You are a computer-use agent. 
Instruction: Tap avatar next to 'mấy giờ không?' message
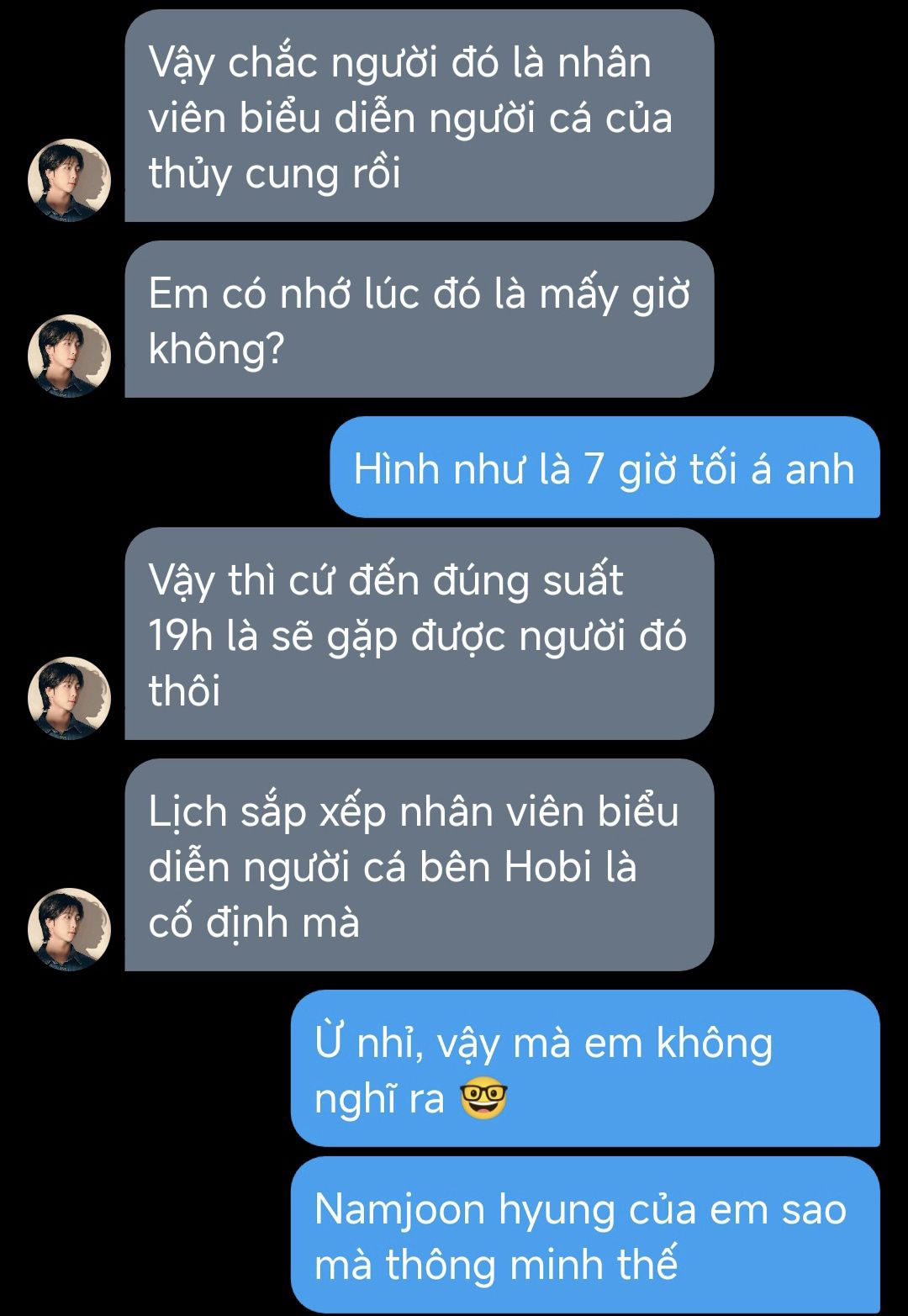click(x=69, y=356)
